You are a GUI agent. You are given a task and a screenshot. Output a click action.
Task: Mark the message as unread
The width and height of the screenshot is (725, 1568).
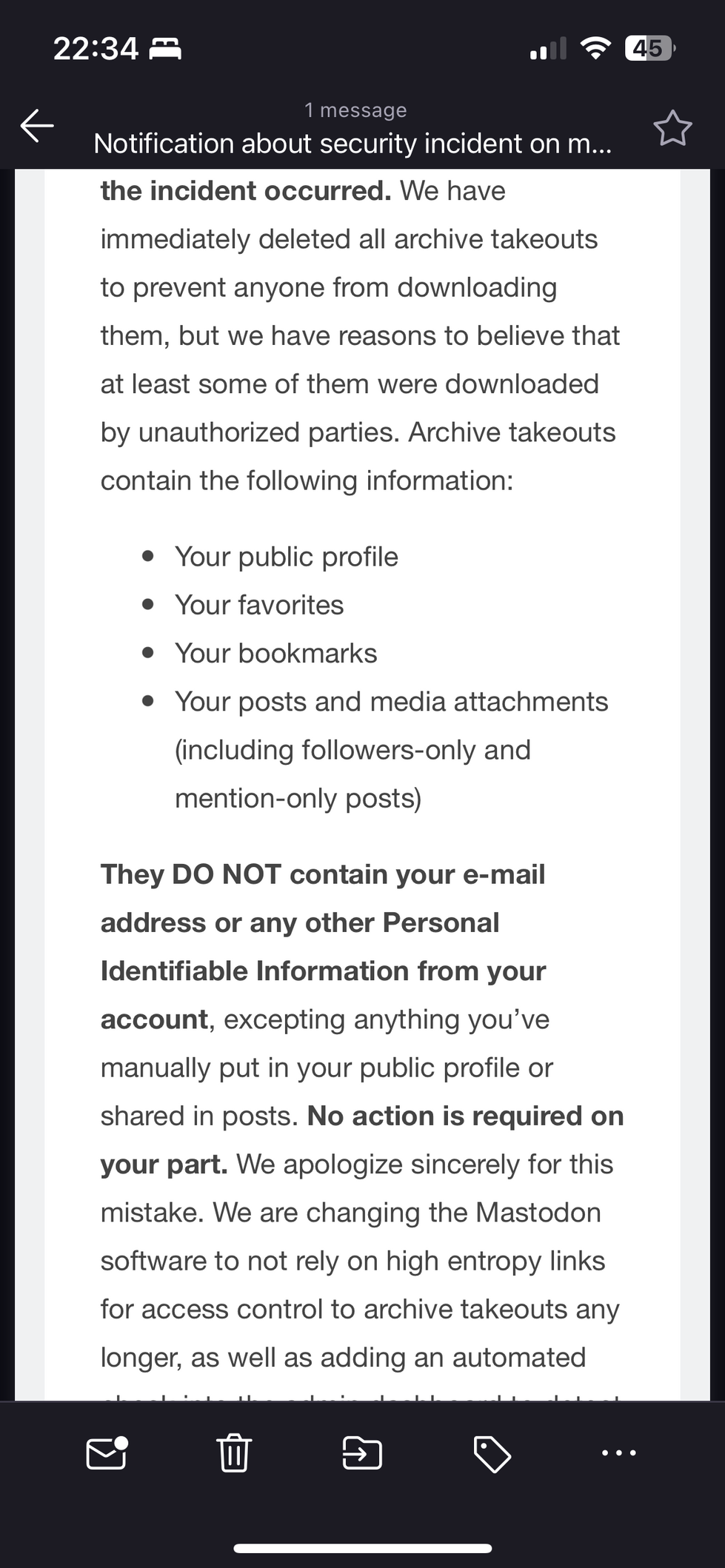click(107, 1453)
